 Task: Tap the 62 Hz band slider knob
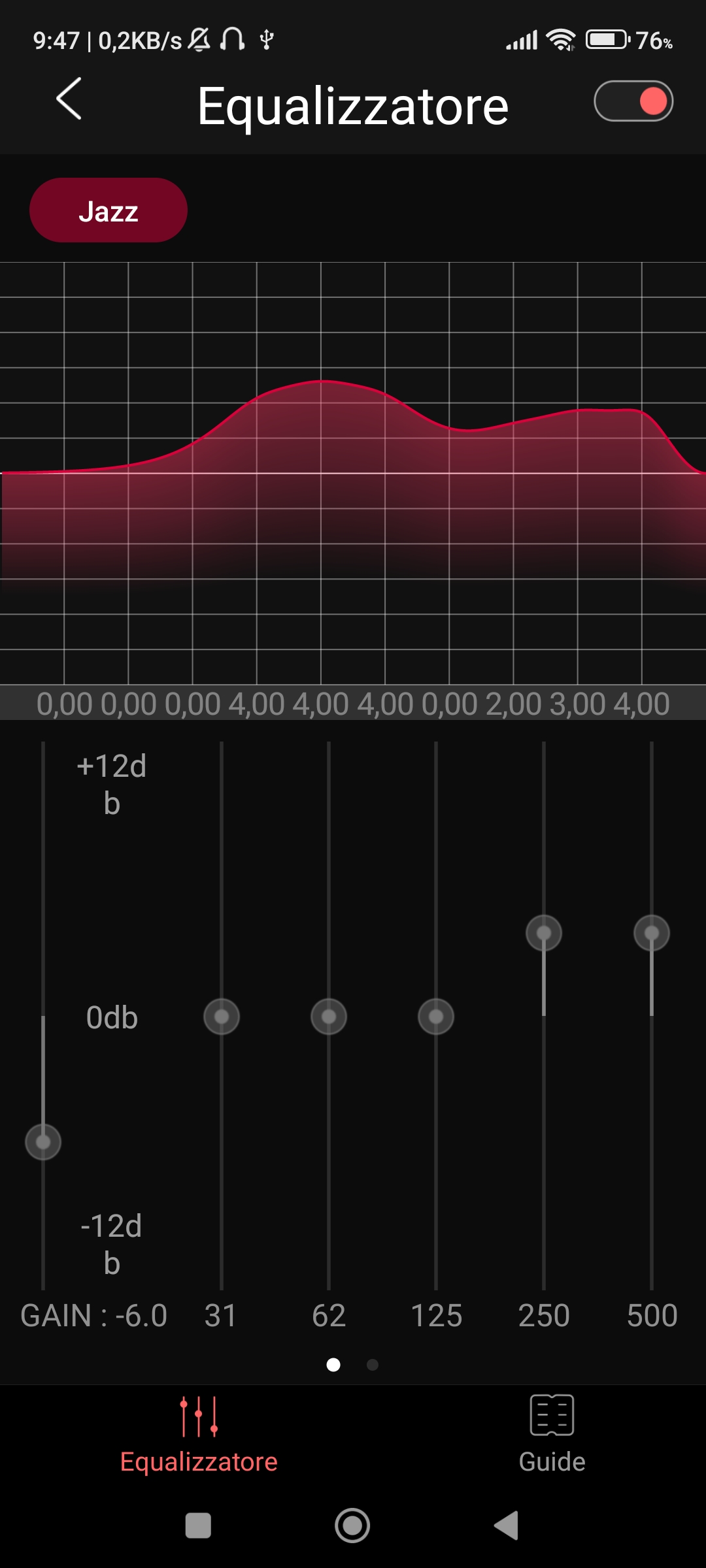coord(329,1017)
